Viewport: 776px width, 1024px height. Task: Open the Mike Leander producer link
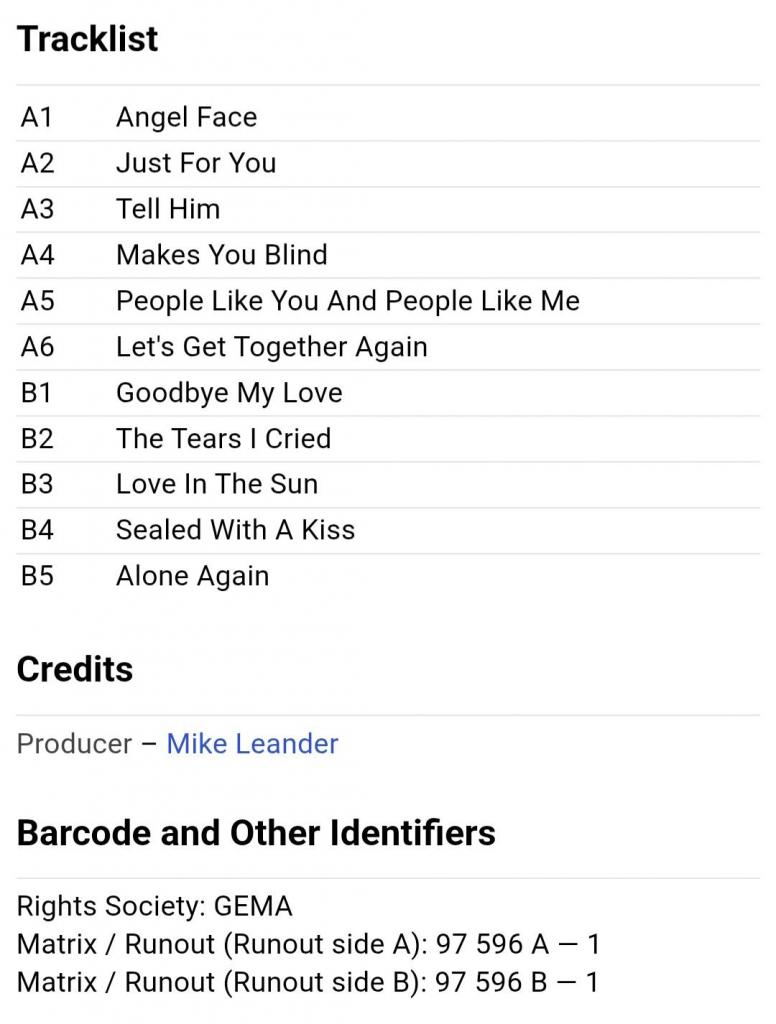coord(252,744)
